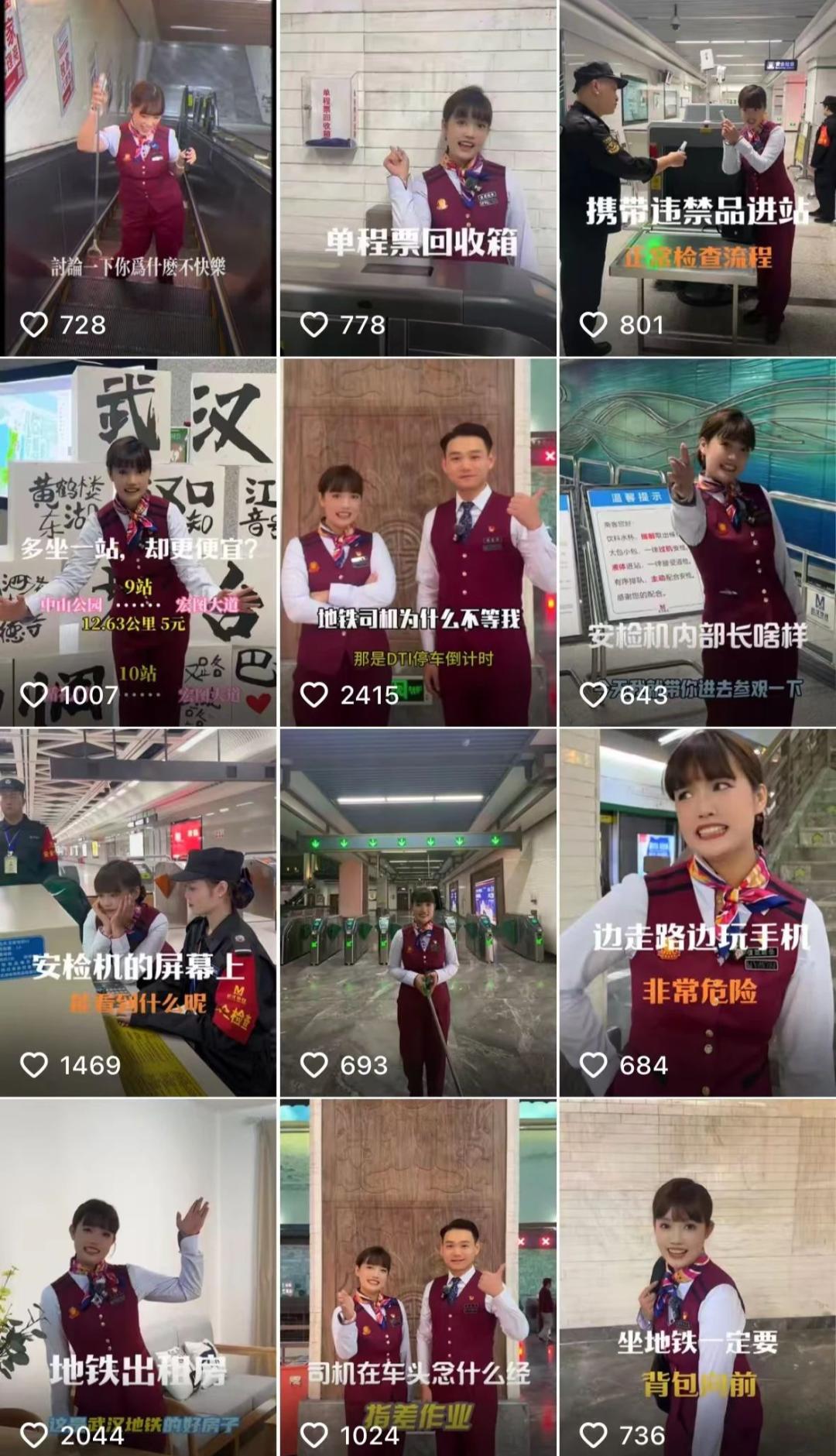836x1456 pixels.
Task: Open the 坐地铁一定要背包向前 video
Action: coord(697,1277)
